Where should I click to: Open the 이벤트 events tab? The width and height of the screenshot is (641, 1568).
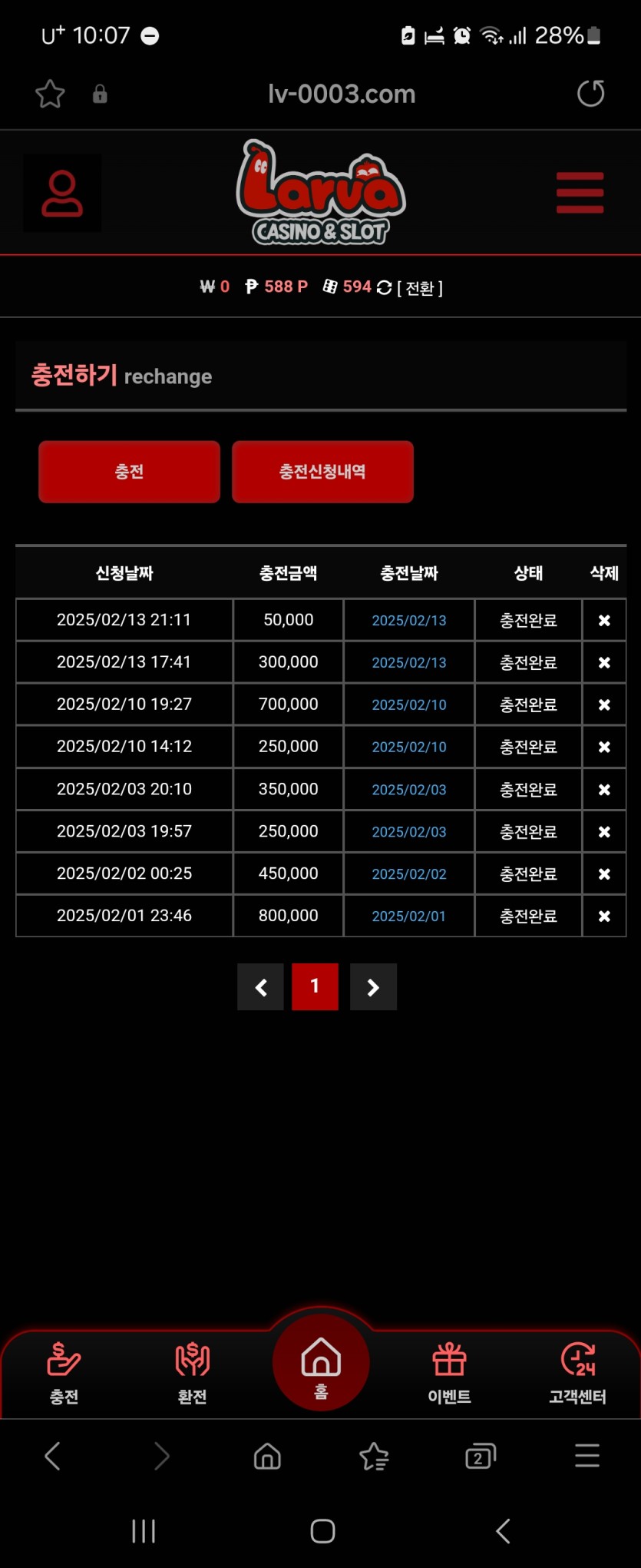[x=449, y=1373]
